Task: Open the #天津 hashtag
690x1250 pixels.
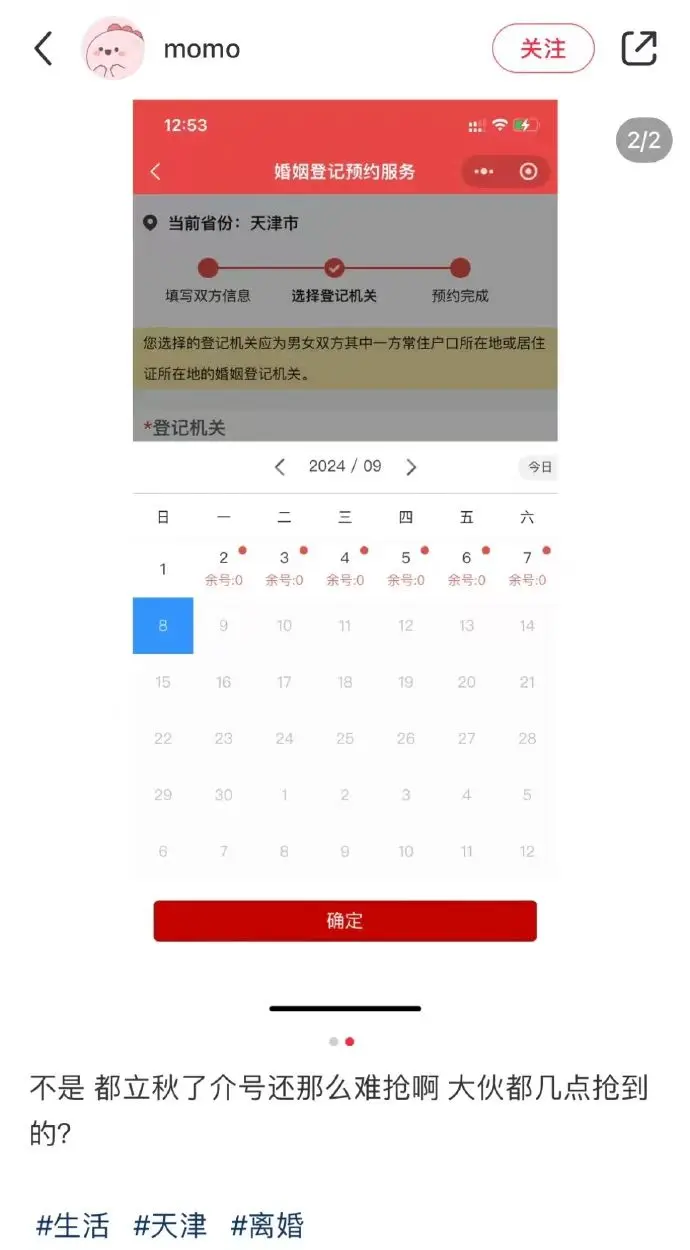Action: click(170, 1225)
